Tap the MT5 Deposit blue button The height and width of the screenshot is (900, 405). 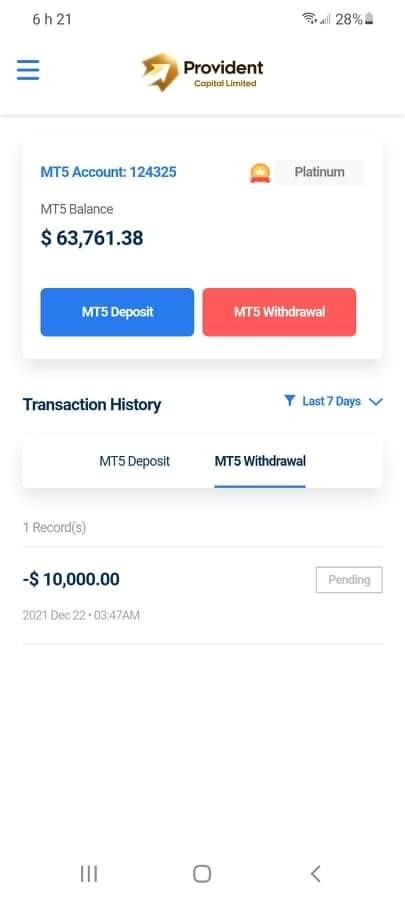coord(117,312)
